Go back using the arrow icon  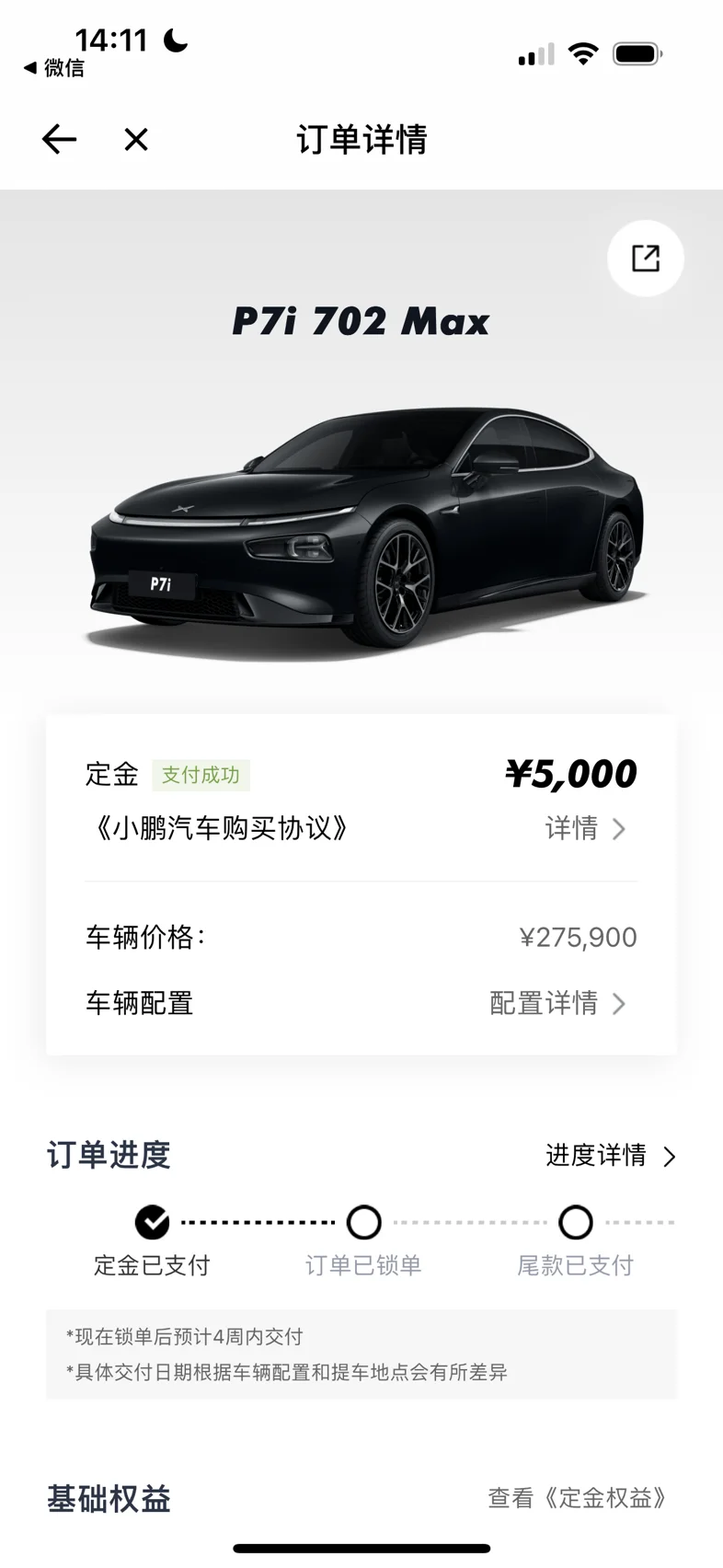pyautogui.click(x=59, y=139)
